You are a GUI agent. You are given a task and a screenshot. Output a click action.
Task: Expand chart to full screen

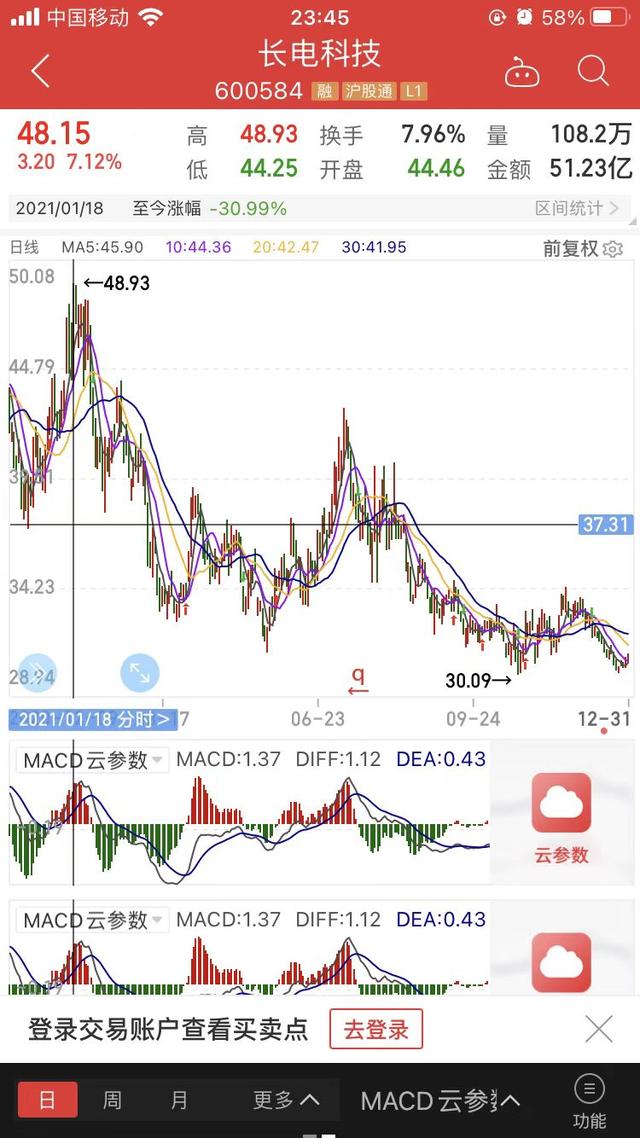coord(139,673)
